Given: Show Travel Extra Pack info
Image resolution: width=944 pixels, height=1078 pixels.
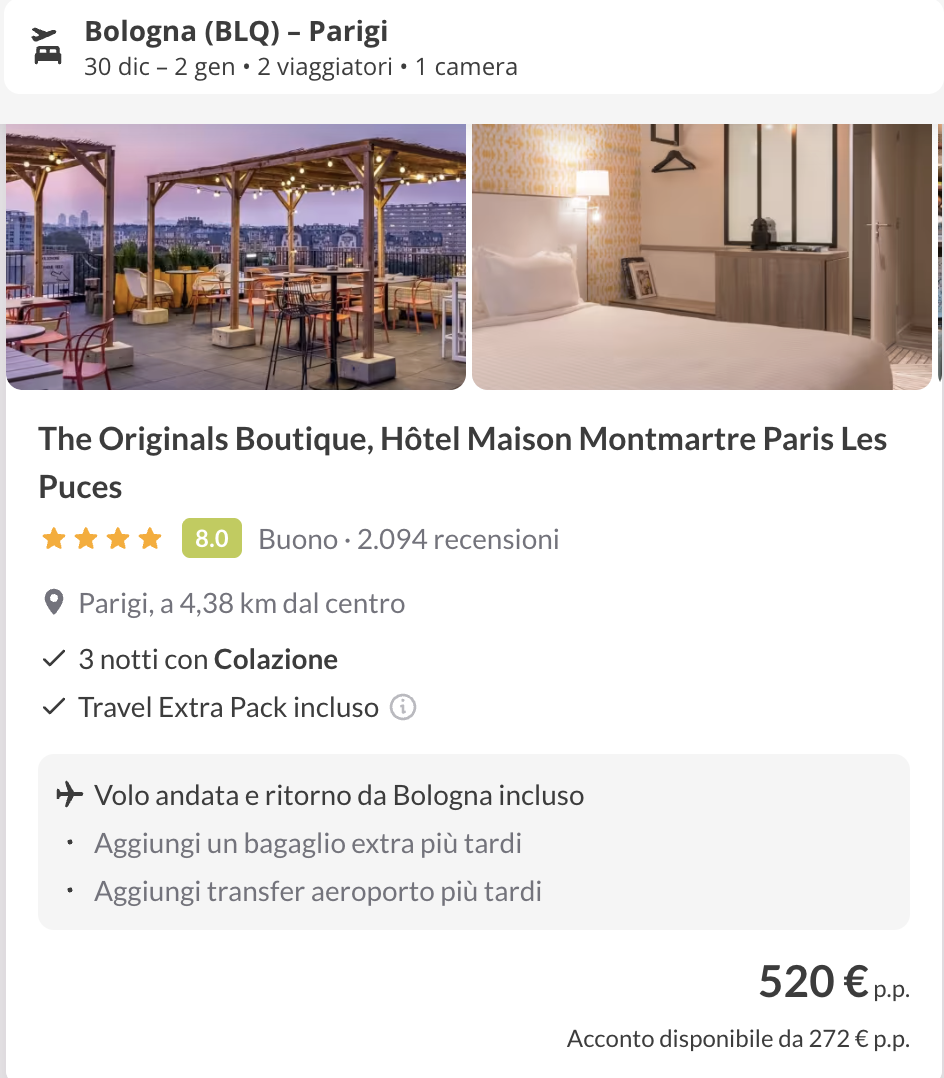Looking at the screenshot, I should [x=402, y=708].
